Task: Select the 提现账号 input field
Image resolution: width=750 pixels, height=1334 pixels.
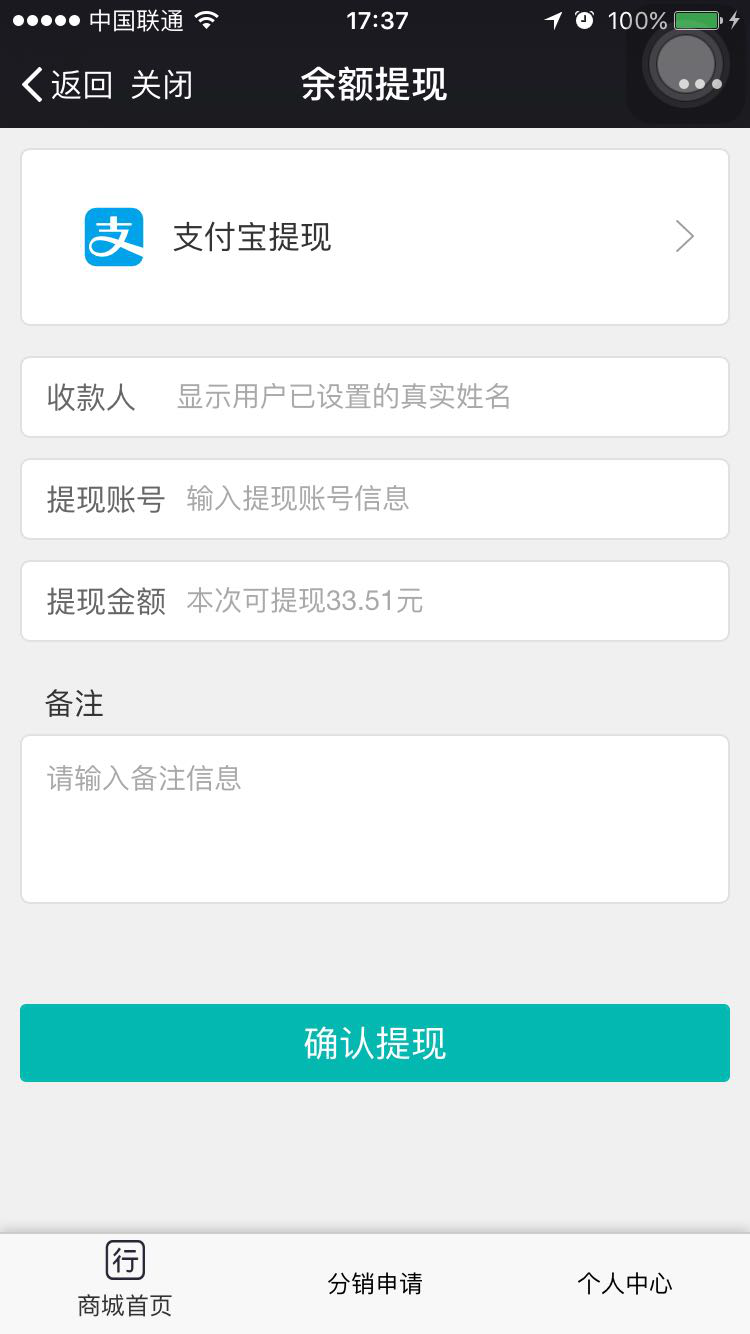Action: (450, 499)
